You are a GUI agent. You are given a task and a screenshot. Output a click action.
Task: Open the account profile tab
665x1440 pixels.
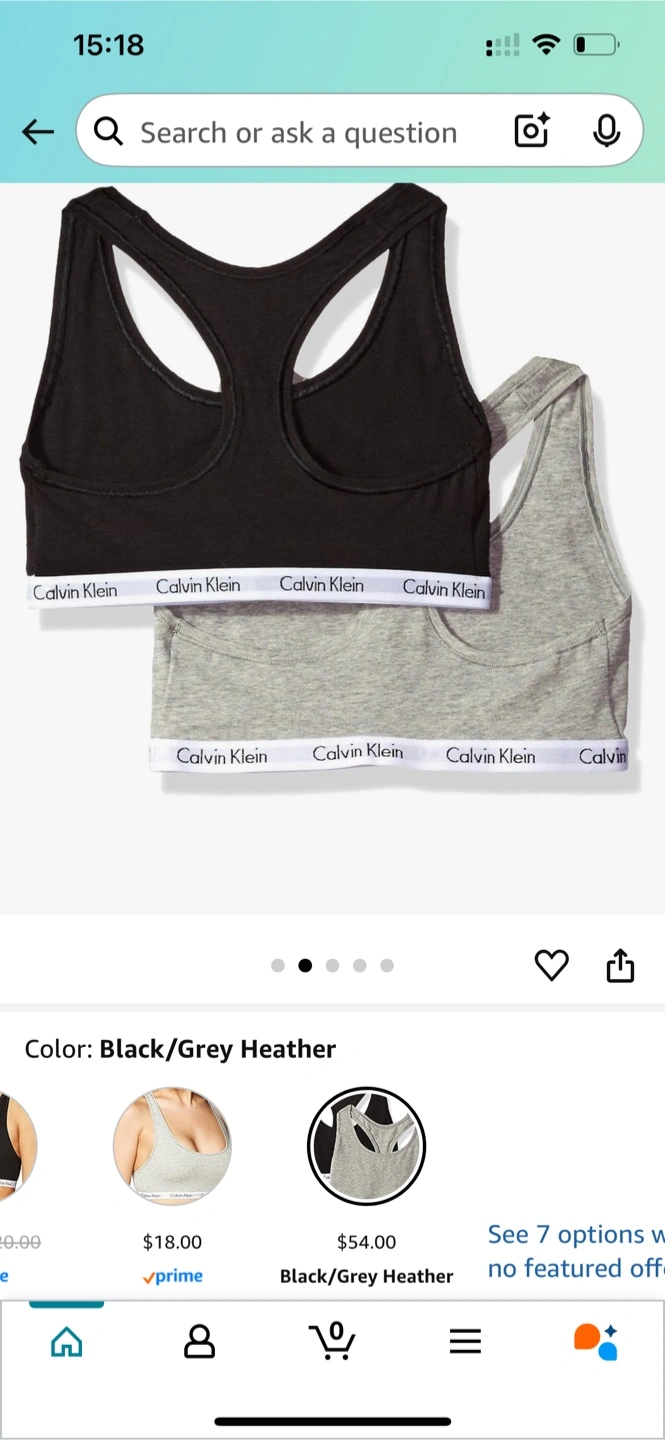[200, 1342]
